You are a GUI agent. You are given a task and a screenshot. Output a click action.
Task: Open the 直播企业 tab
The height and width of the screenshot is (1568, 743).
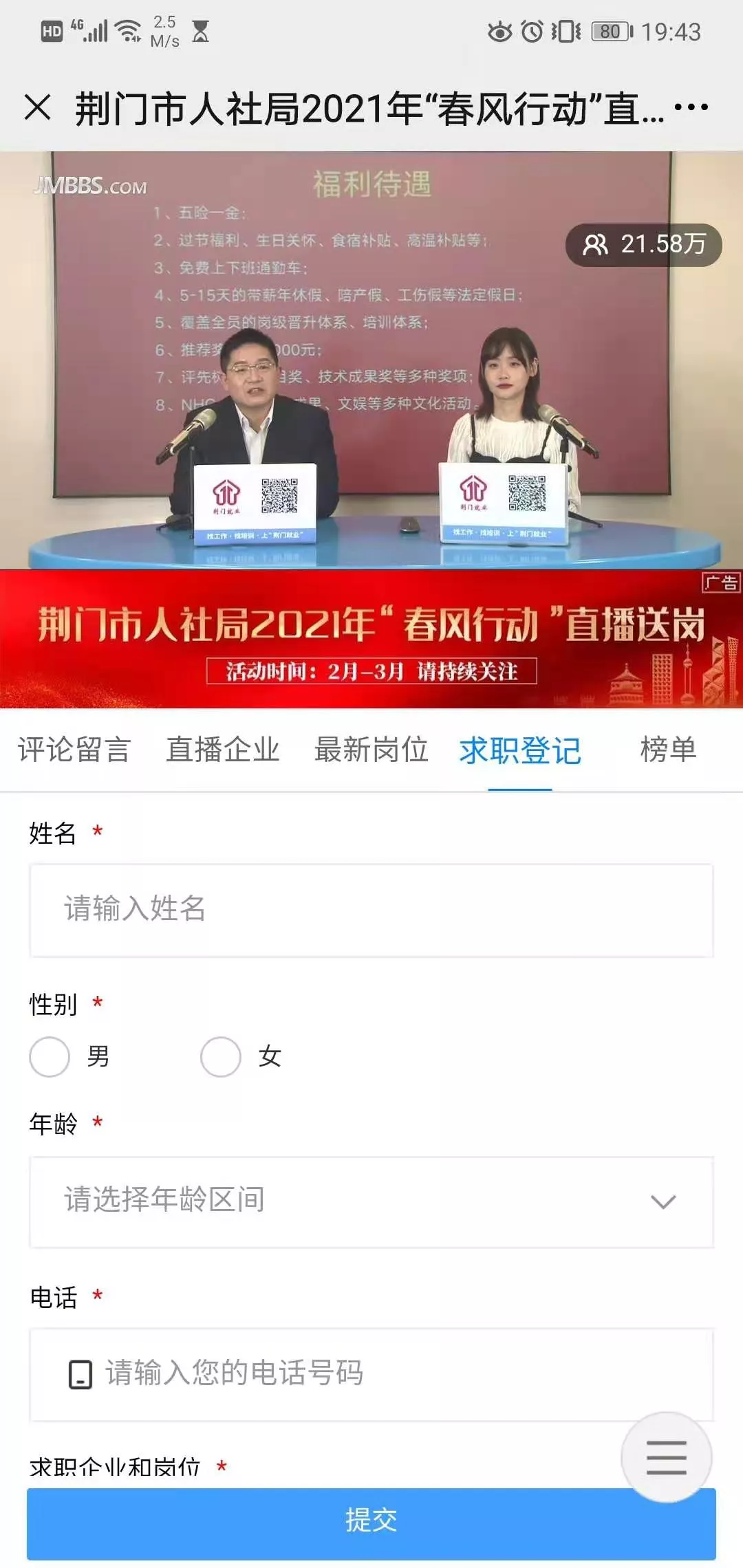click(x=222, y=750)
